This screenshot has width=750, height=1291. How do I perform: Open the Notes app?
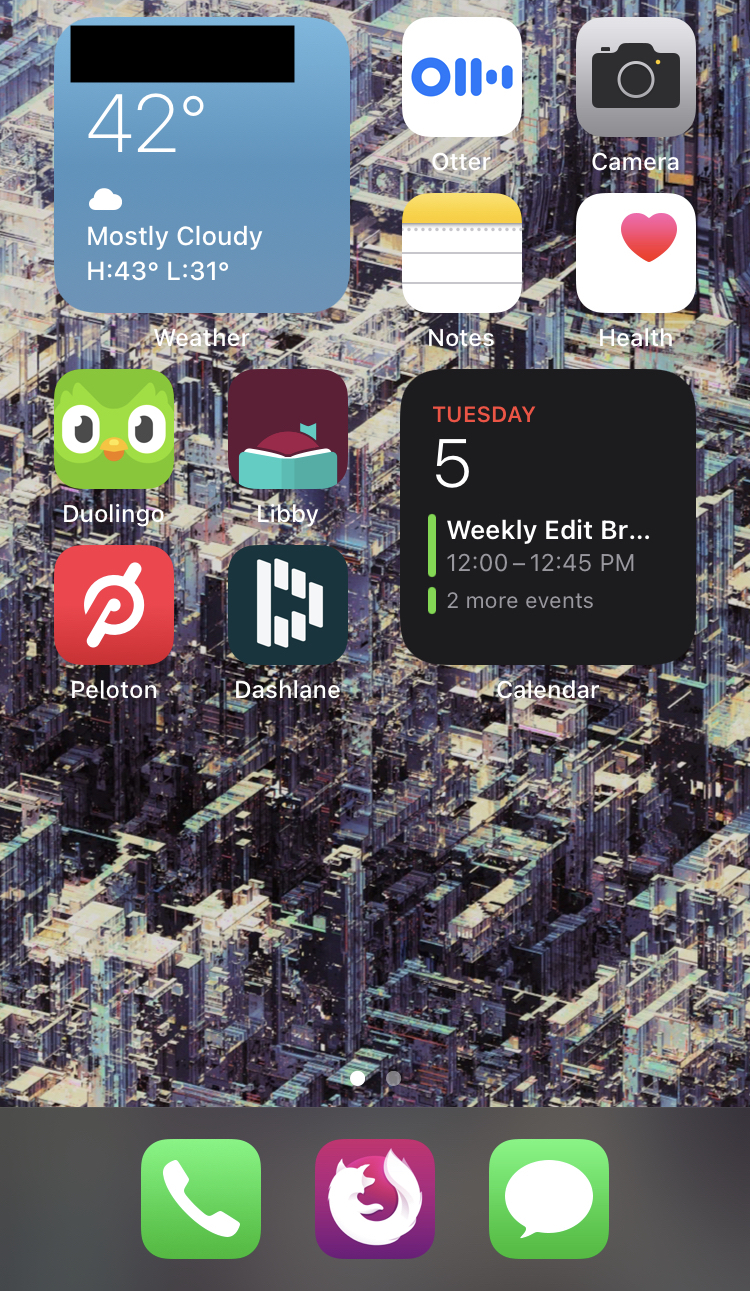coord(461,253)
